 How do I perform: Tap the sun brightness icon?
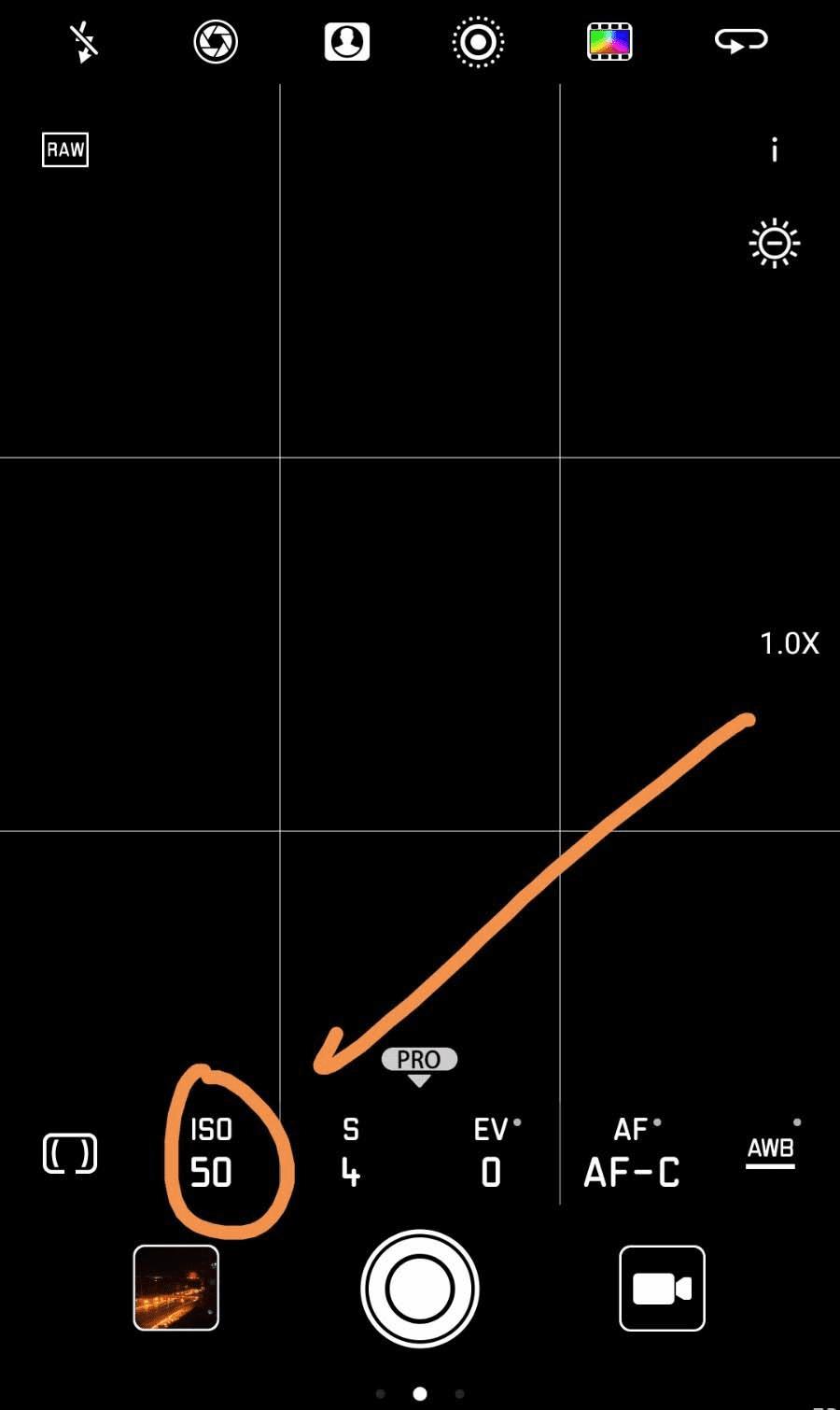pyautogui.click(x=775, y=244)
